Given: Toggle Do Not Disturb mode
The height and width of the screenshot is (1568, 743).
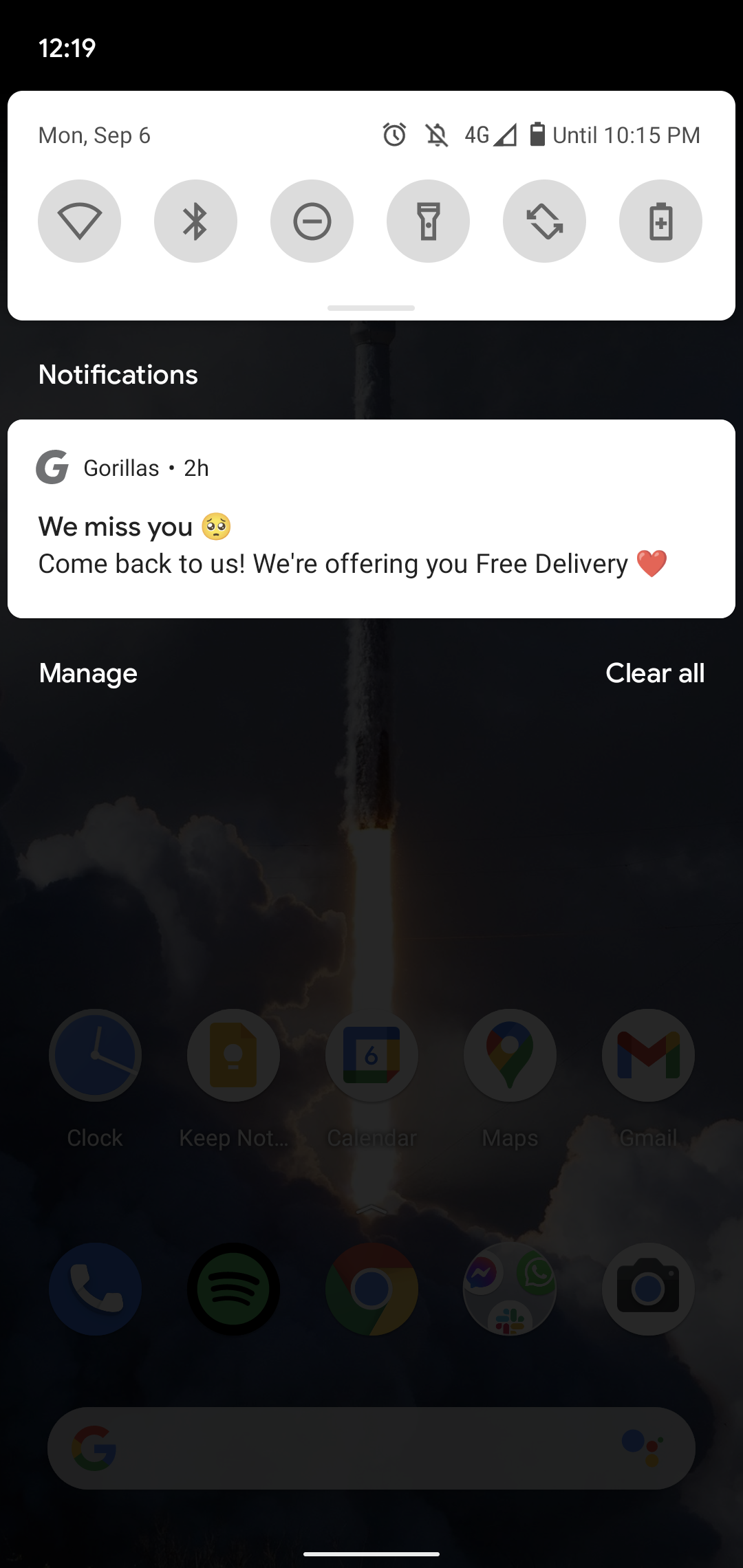Looking at the screenshot, I should pos(312,221).
